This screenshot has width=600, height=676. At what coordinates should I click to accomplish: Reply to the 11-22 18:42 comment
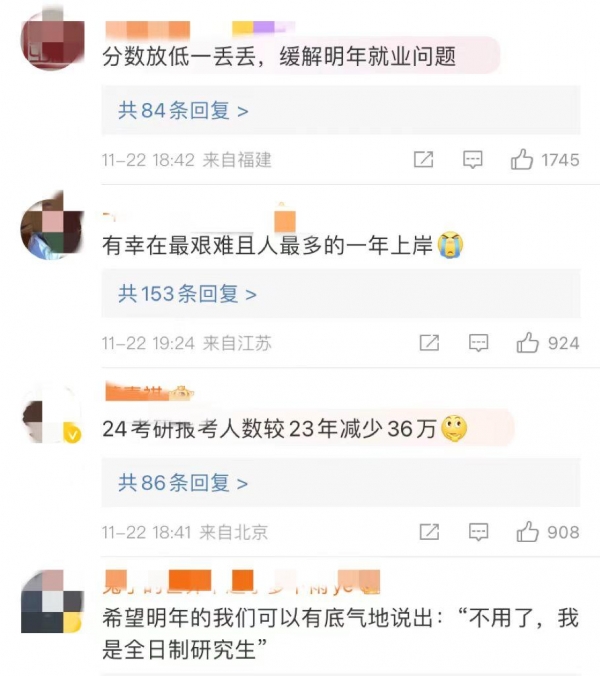click(x=473, y=160)
